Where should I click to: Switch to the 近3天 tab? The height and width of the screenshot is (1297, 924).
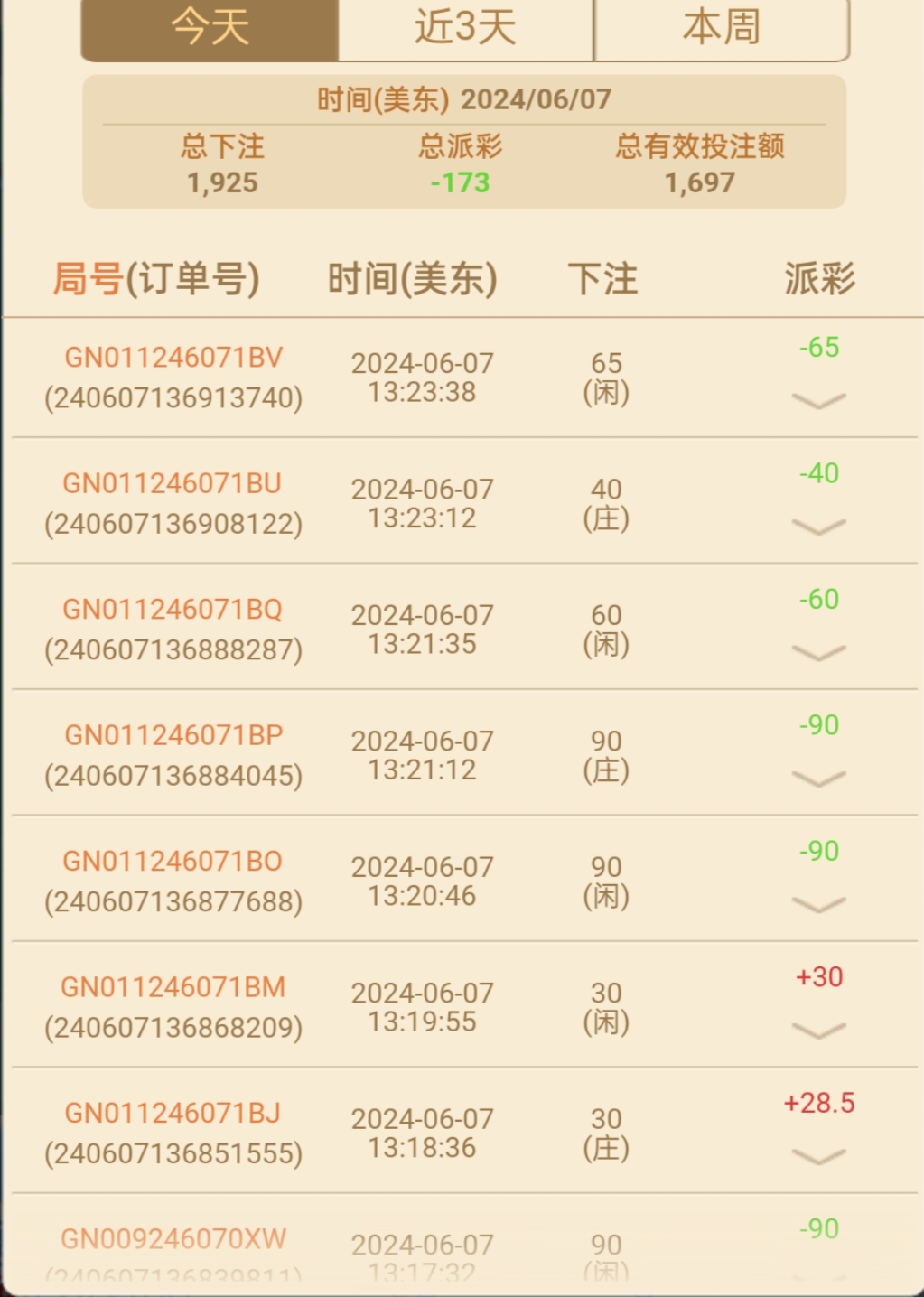[465, 28]
